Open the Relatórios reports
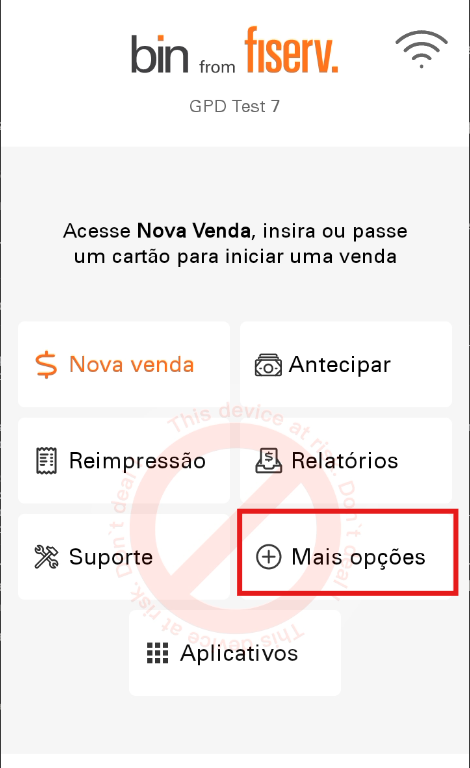The width and height of the screenshot is (470, 768). [346, 460]
